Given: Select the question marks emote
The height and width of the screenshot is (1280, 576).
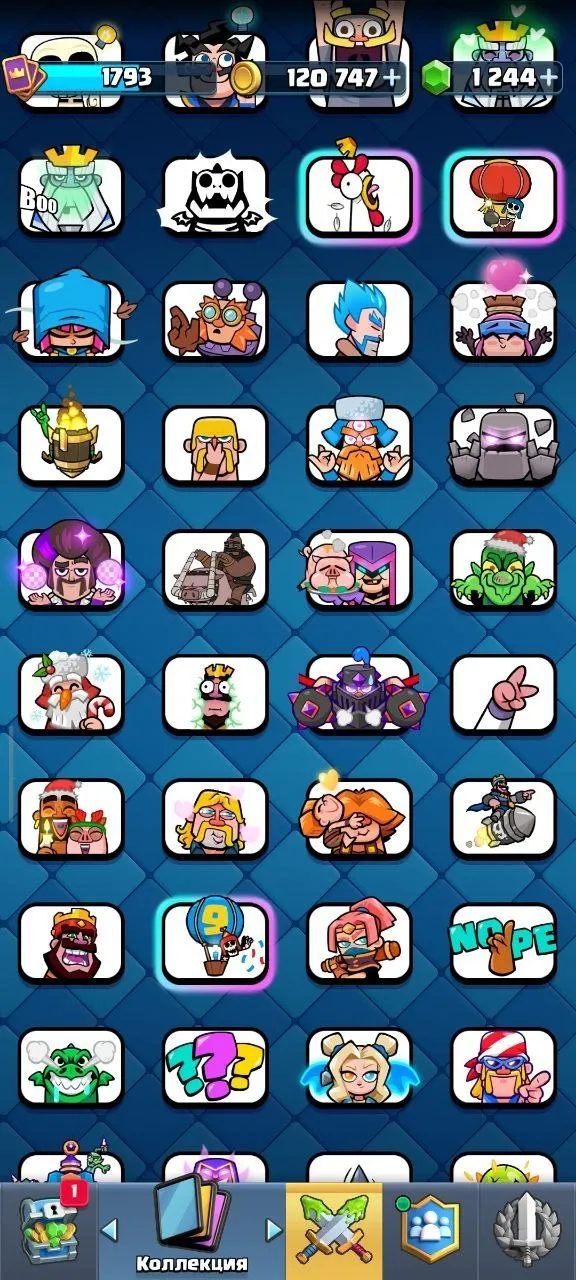Looking at the screenshot, I should (215, 1066).
